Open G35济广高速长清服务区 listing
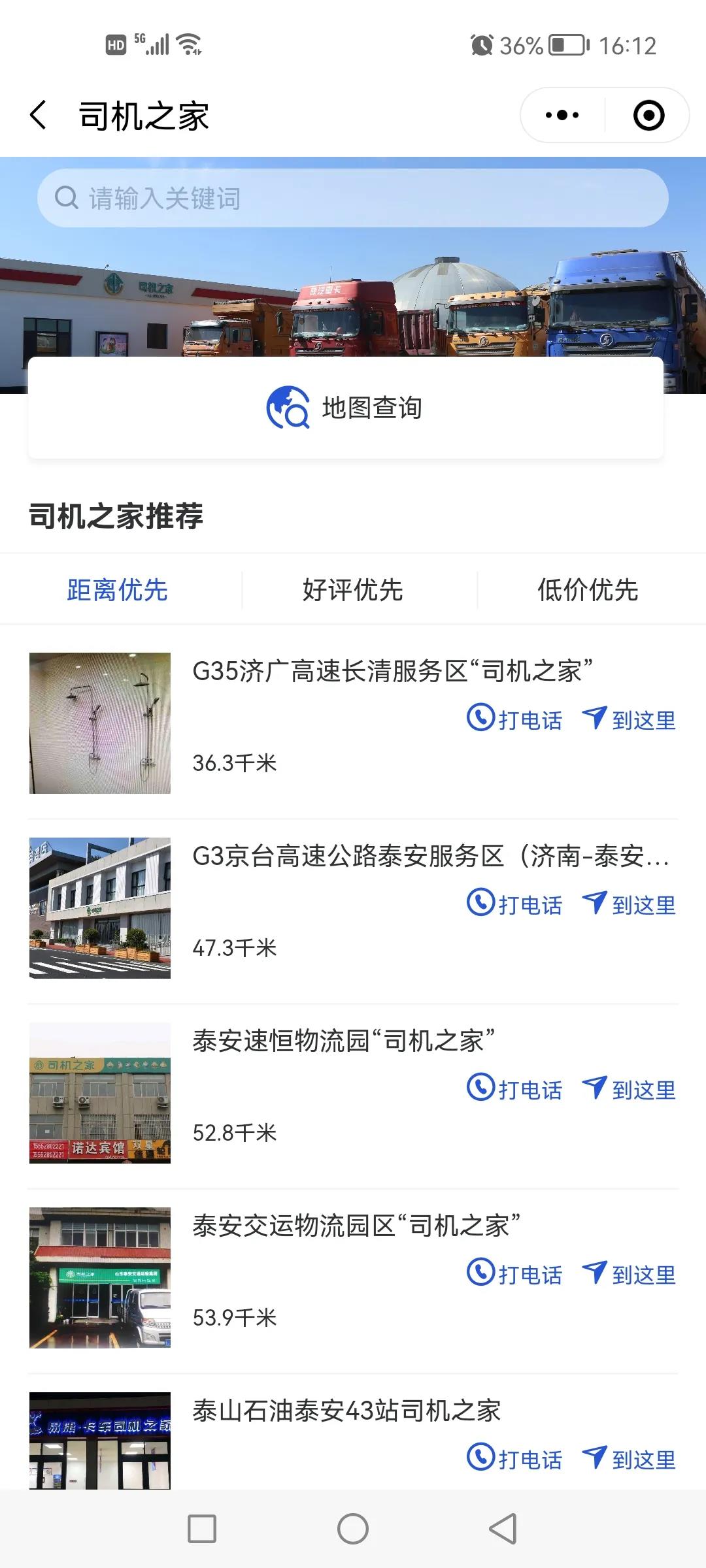The image size is (706, 1568). (x=392, y=671)
